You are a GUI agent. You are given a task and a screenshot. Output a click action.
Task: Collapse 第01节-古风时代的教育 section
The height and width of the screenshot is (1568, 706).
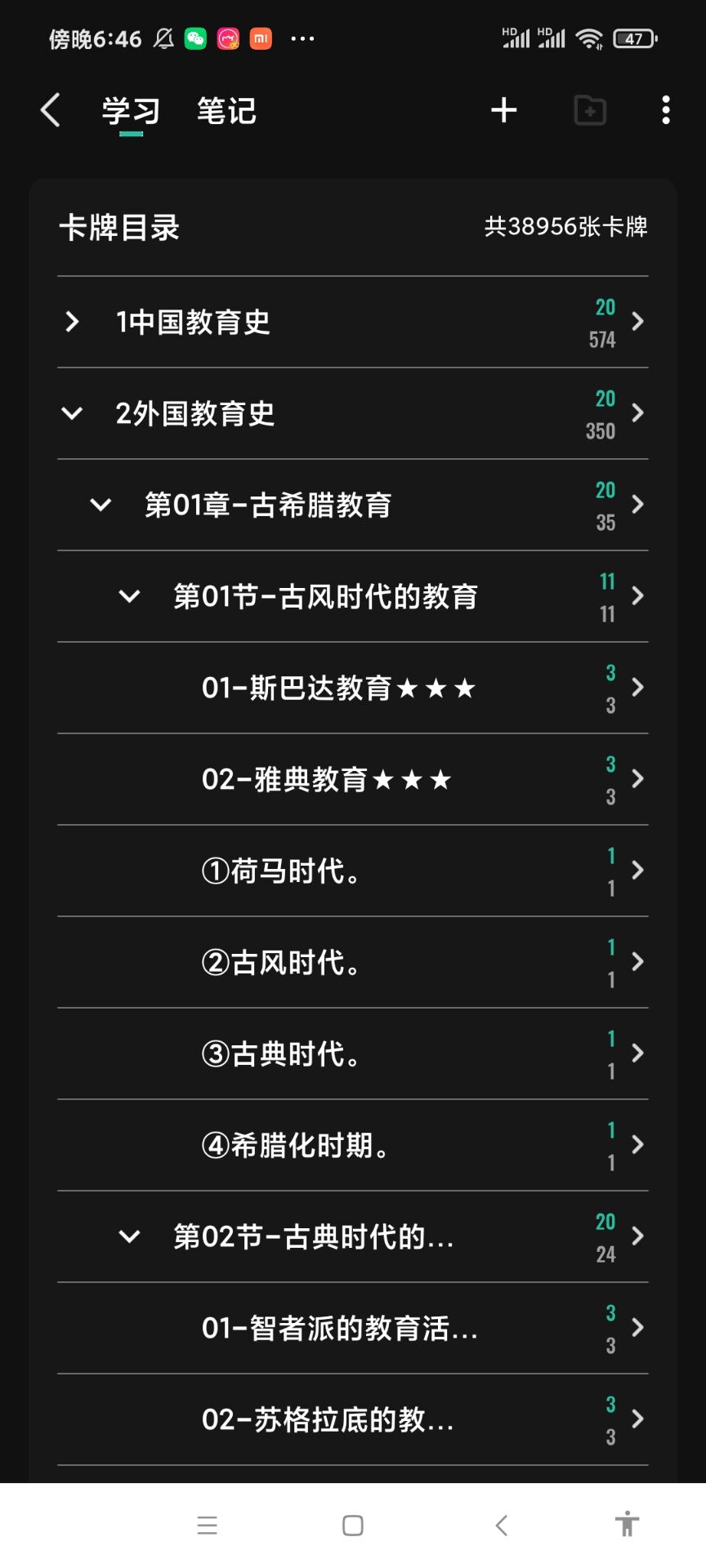(129, 596)
